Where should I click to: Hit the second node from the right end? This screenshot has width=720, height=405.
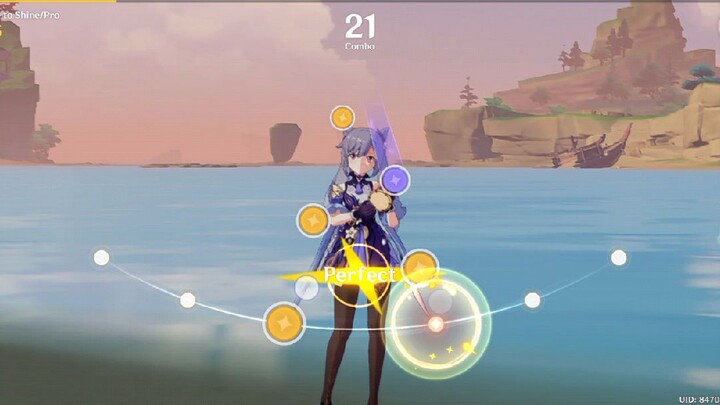tap(533, 300)
